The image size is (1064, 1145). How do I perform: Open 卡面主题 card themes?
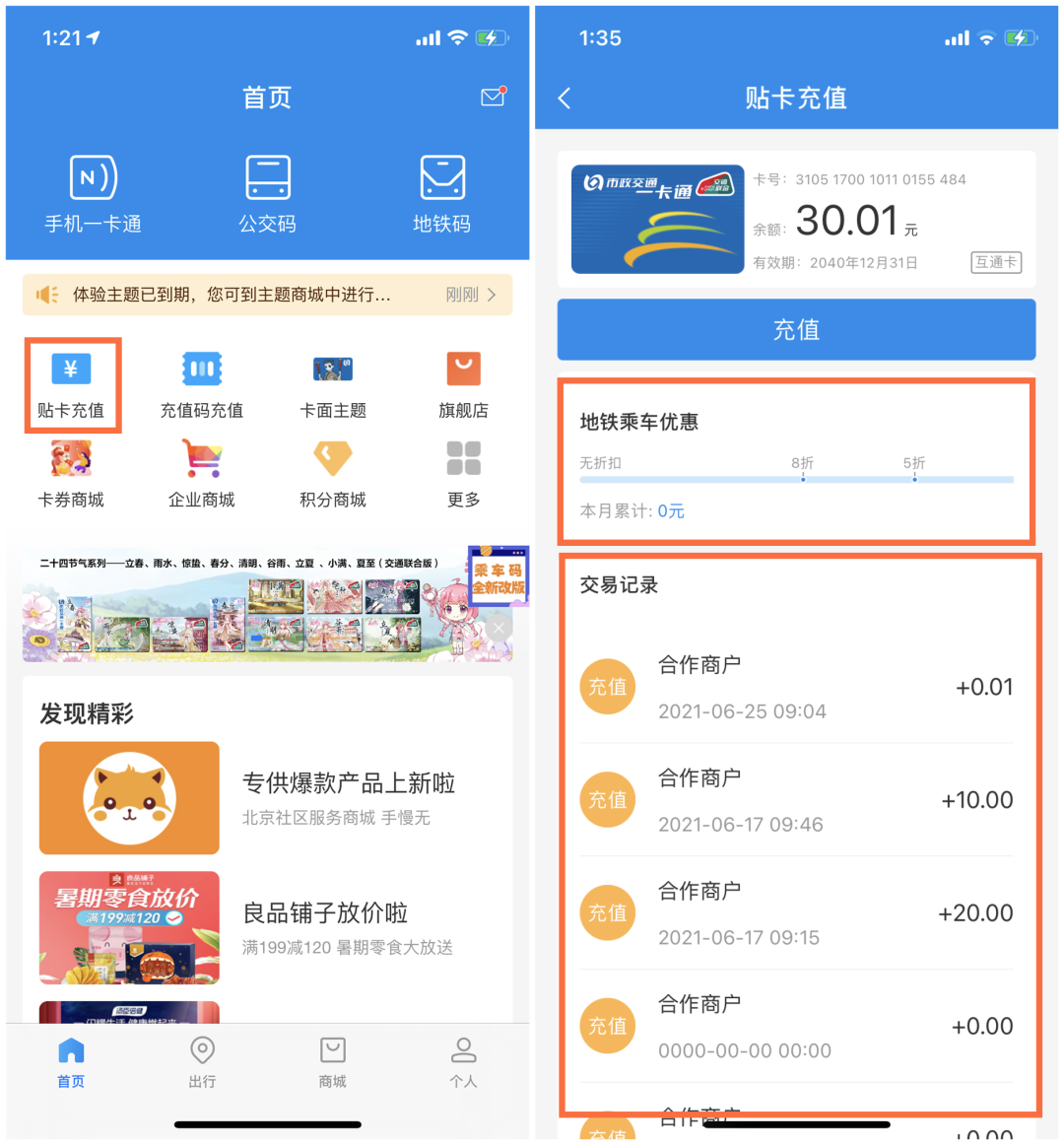[x=333, y=385]
